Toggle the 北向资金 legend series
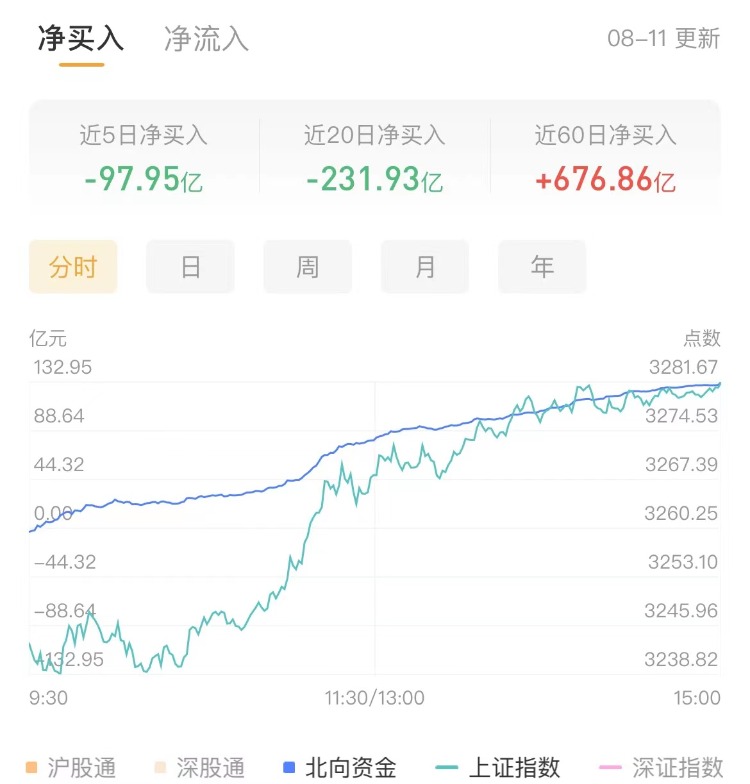This screenshot has height=784, width=750. coord(340,768)
